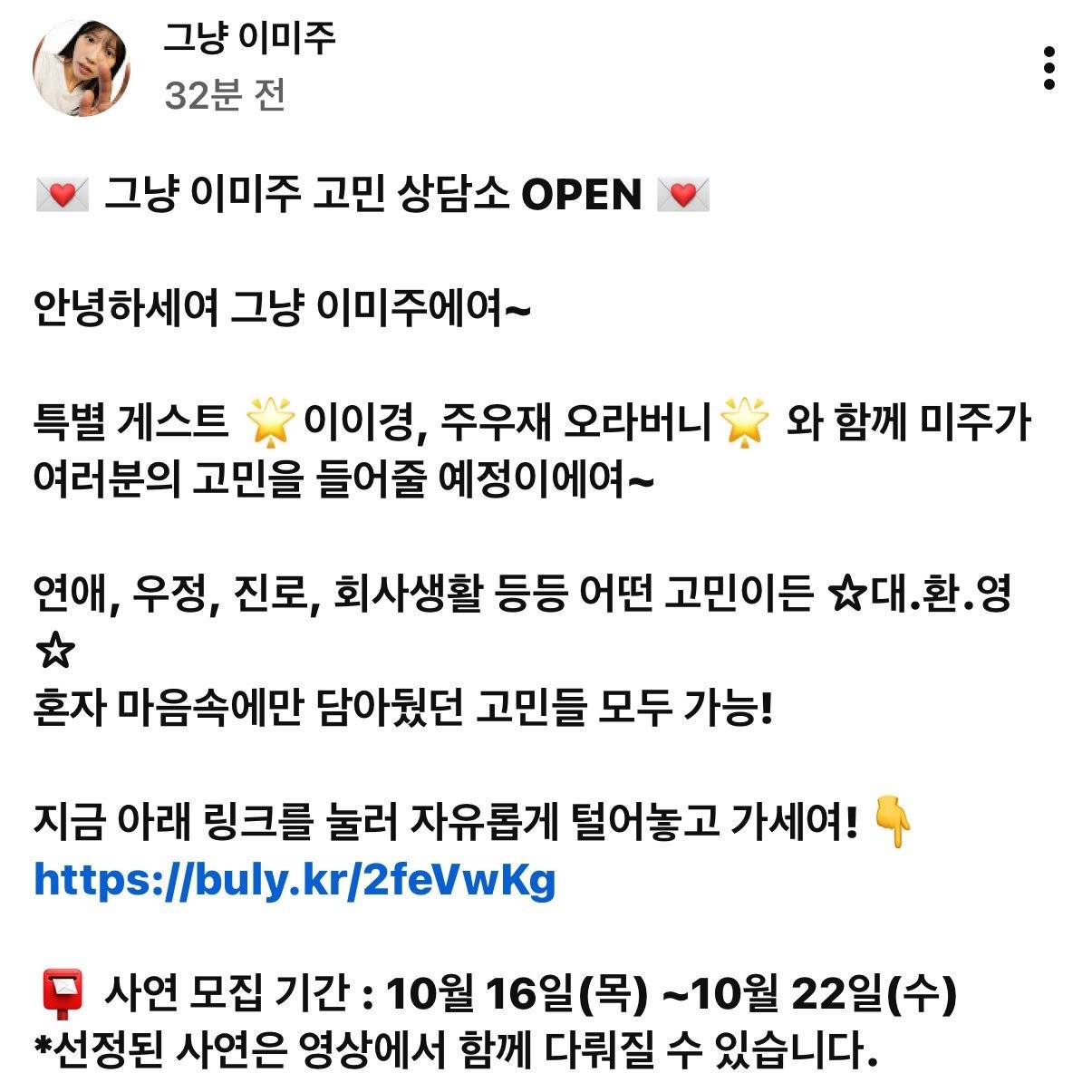Open the channel's profile picture
This screenshot has width=1092, height=1092.
pos(82,69)
